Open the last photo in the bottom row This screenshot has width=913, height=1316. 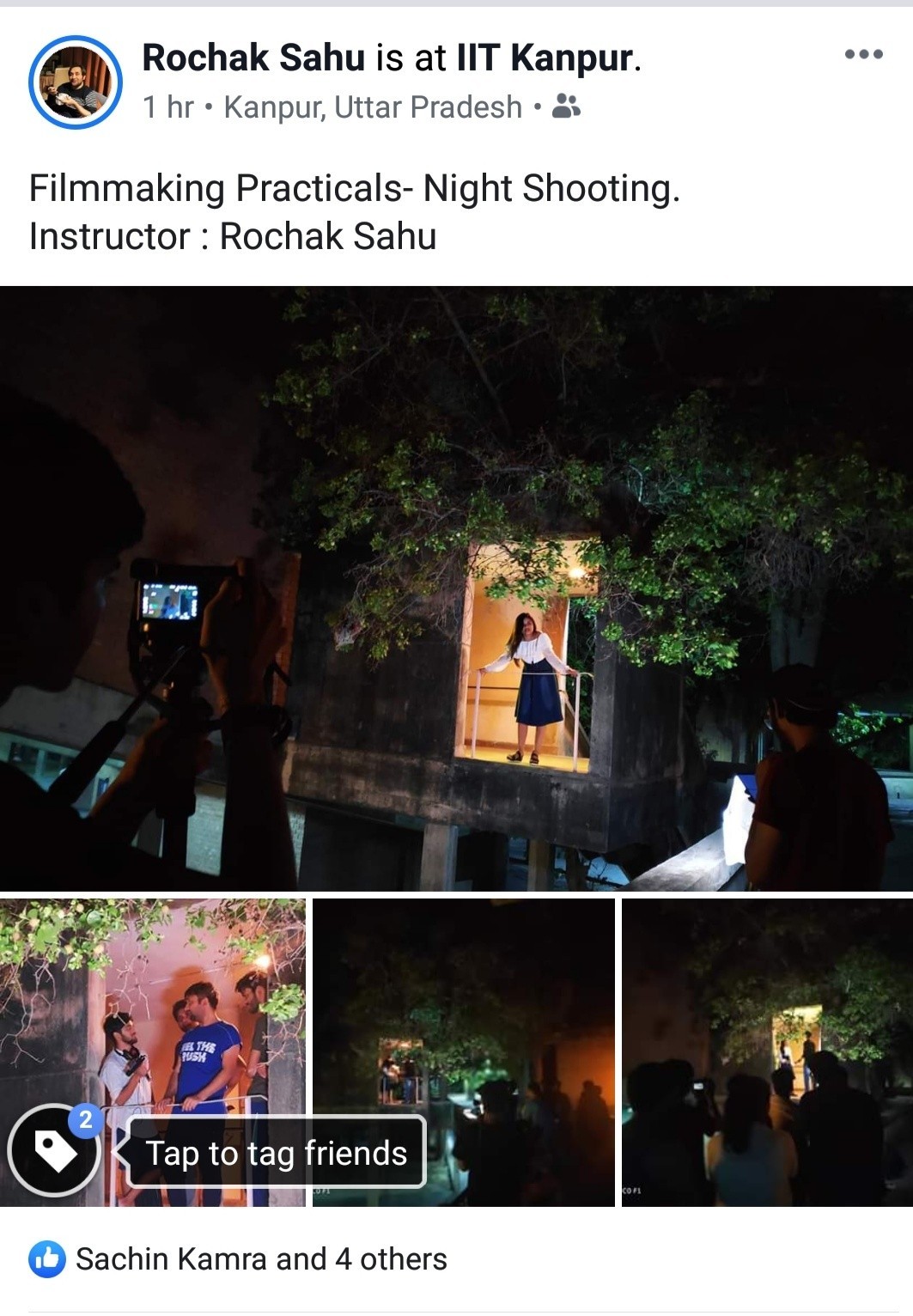pos(766,1051)
